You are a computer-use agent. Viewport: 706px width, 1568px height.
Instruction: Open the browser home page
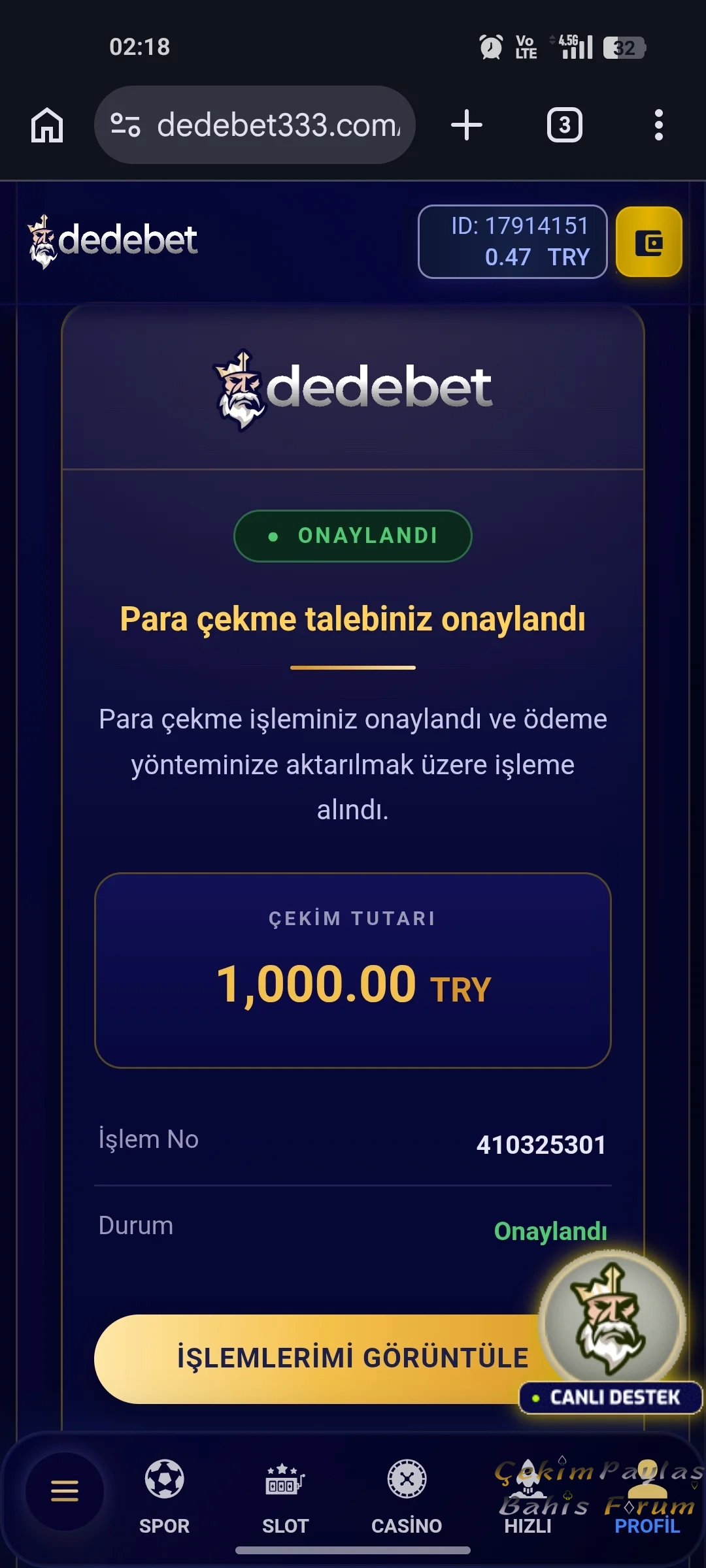(x=47, y=125)
